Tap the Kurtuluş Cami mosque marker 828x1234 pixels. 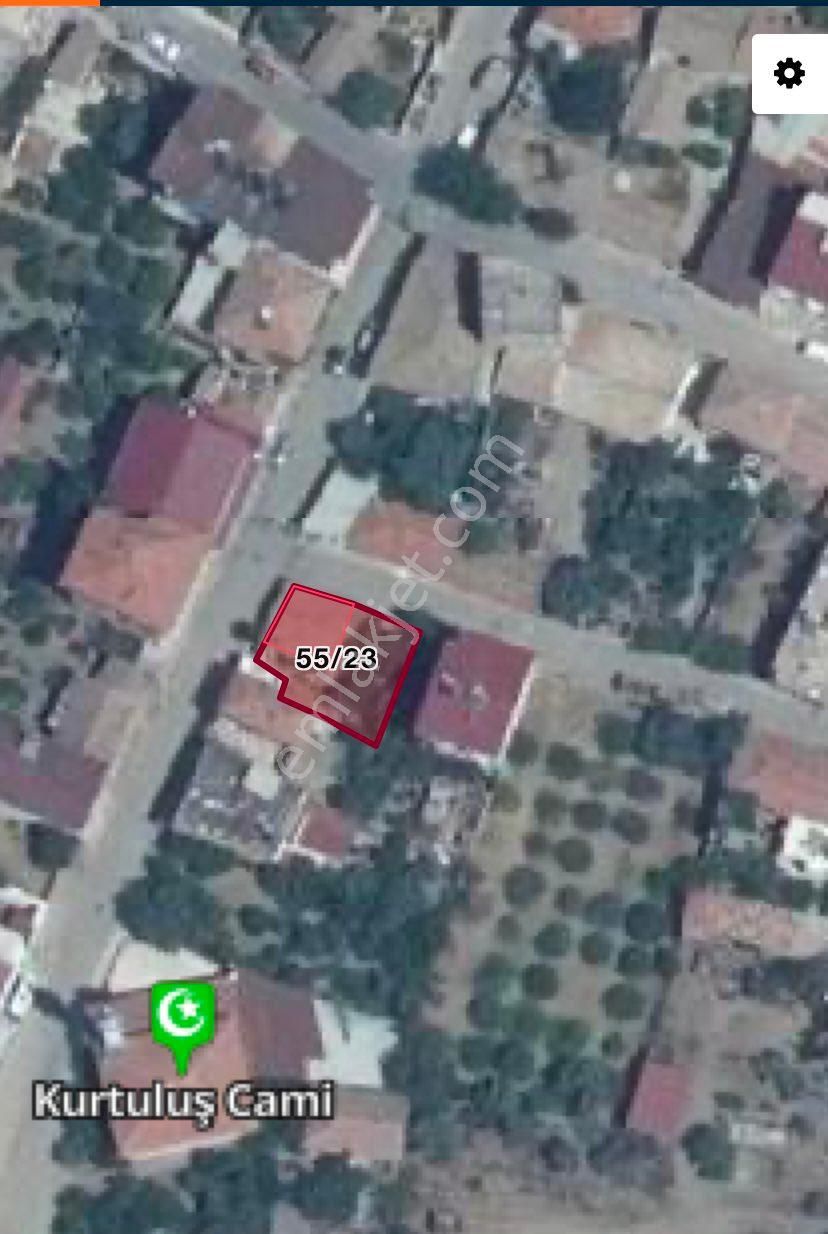pyautogui.click(x=183, y=1017)
